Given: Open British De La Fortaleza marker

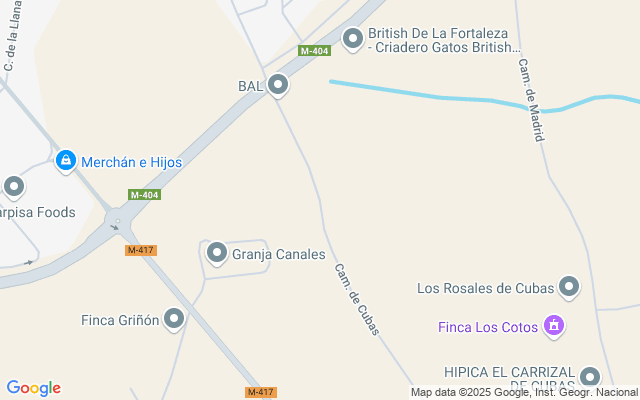Looking at the screenshot, I should [352, 39].
